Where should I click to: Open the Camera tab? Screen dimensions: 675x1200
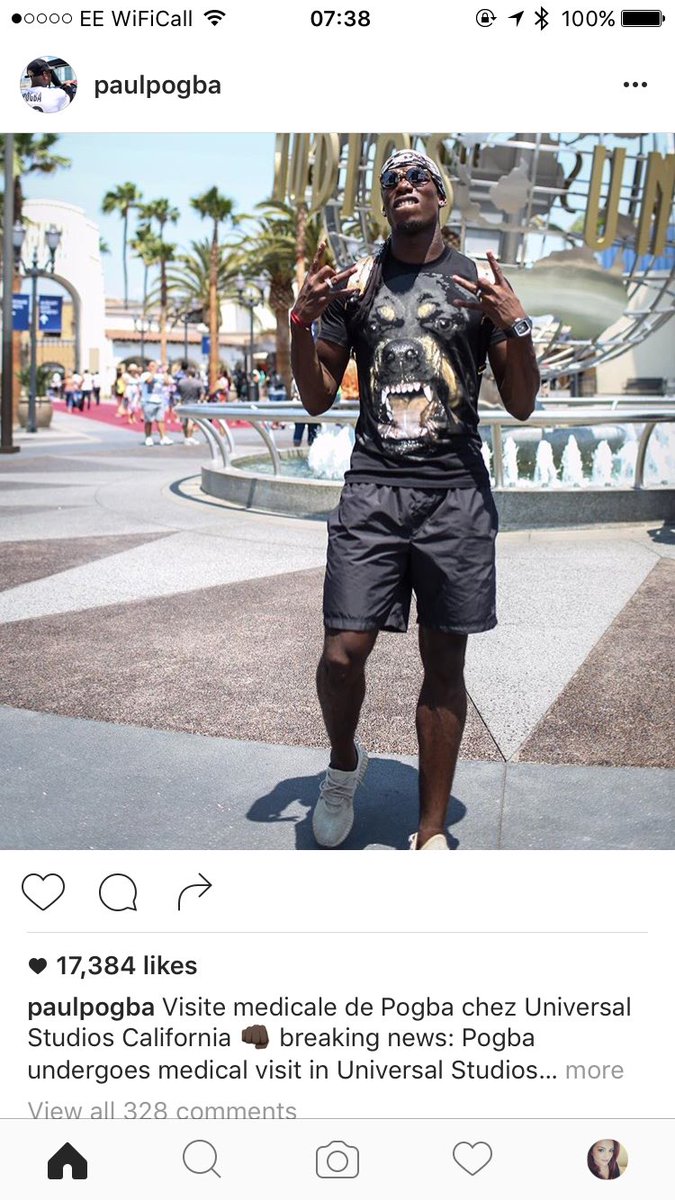337,1160
